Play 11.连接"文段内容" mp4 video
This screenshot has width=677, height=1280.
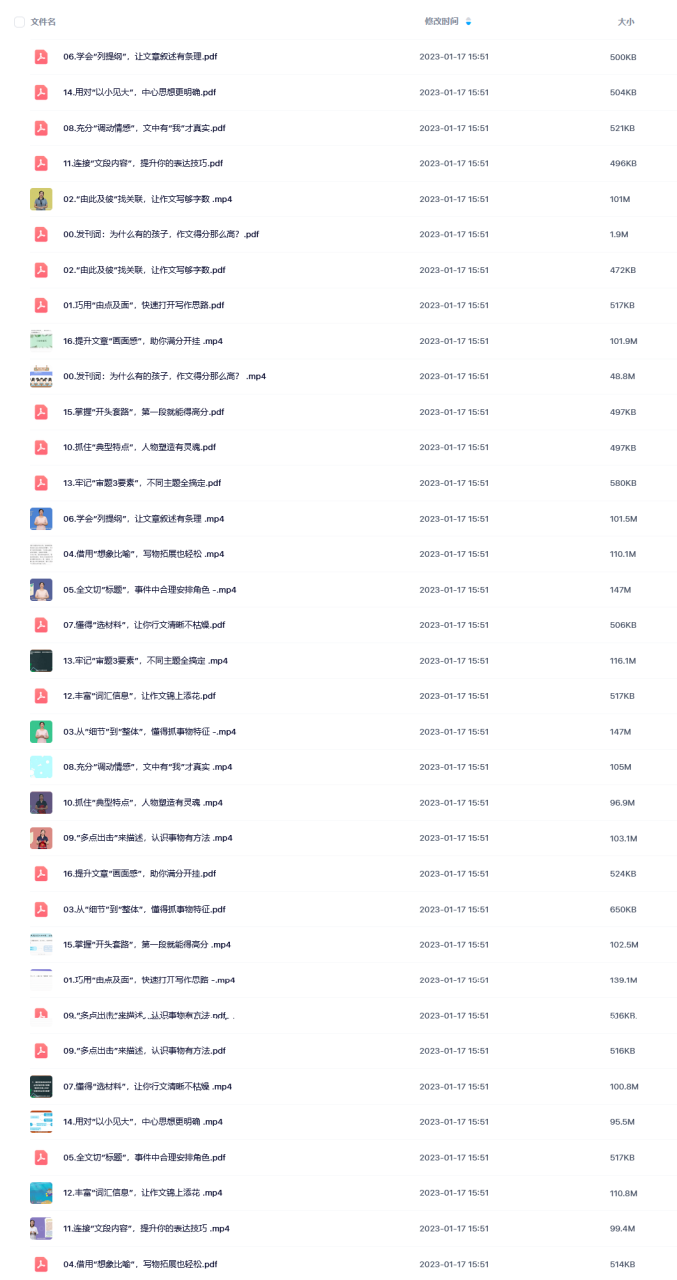[x=142, y=1228]
